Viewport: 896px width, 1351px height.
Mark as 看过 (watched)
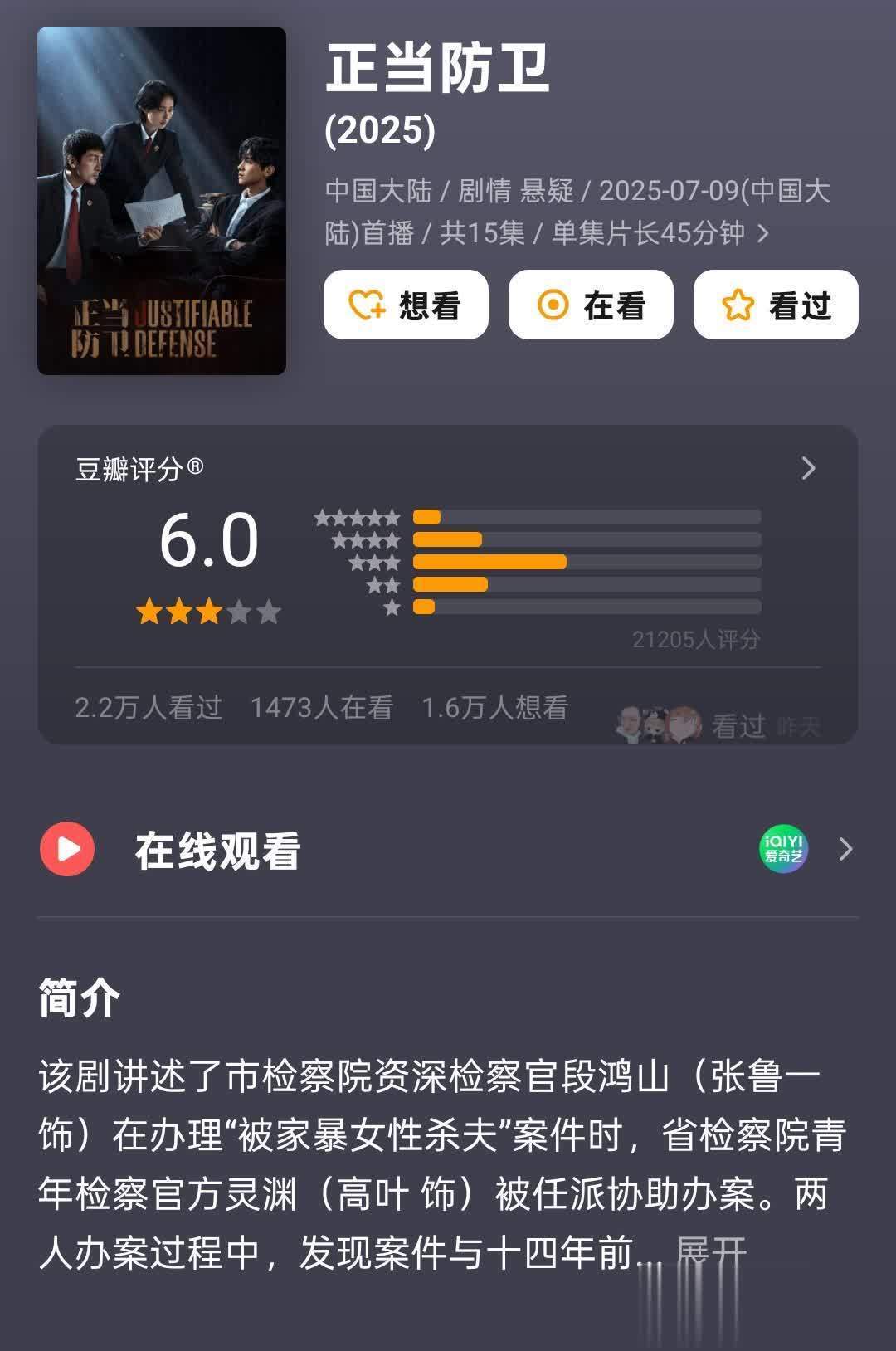[x=776, y=305]
